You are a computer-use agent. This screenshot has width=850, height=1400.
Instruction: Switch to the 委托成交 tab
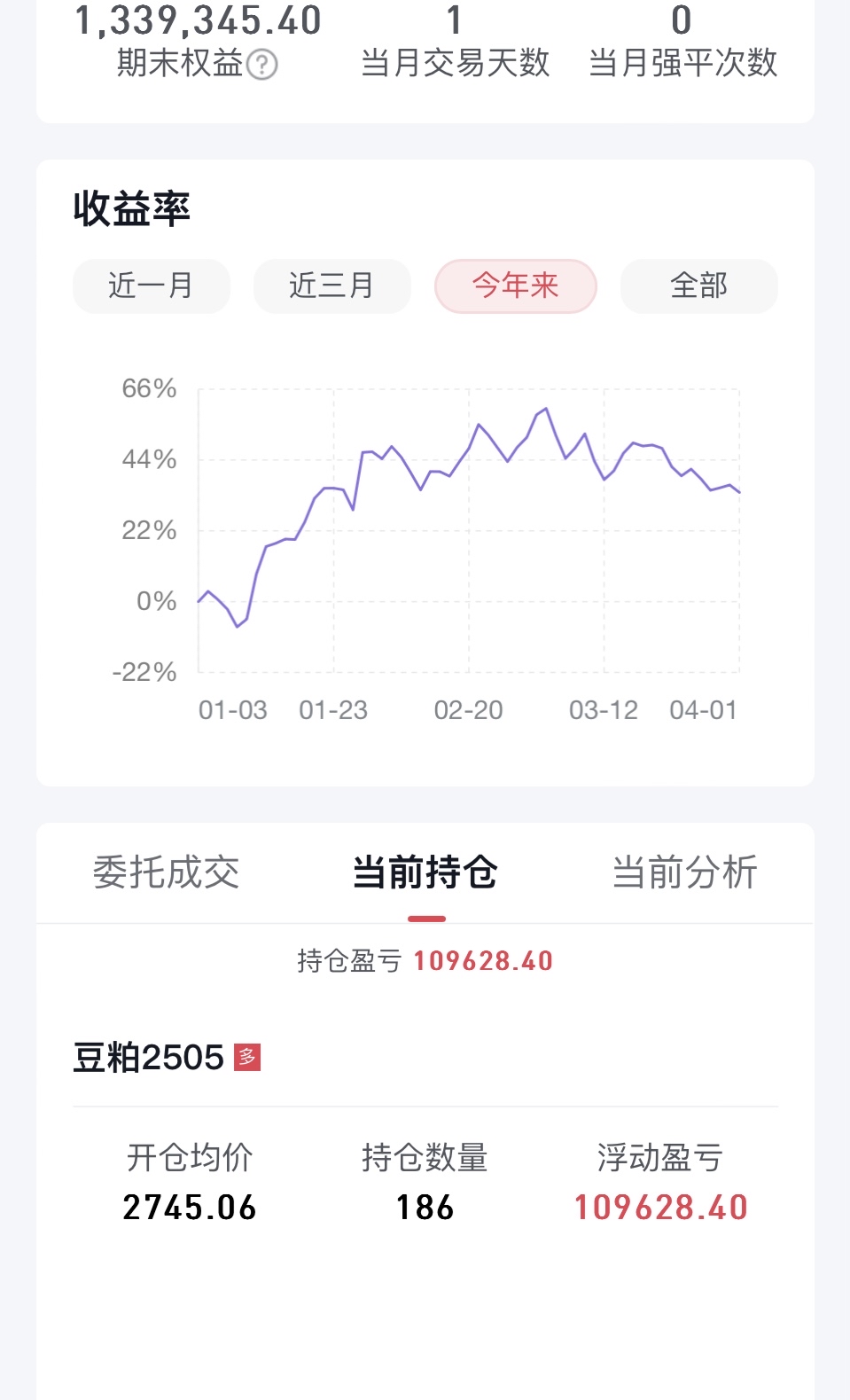[x=167, y=872]
